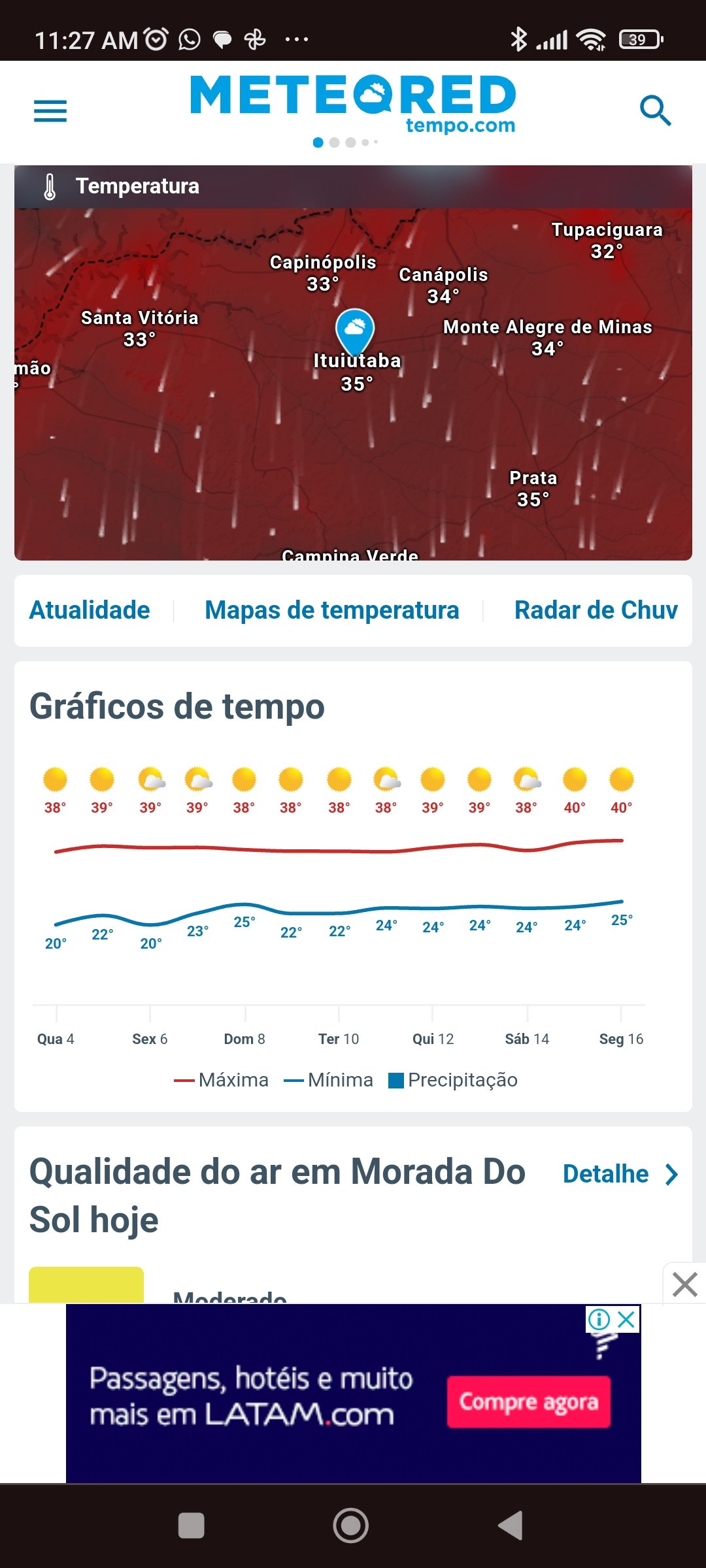Go to the system home screen
This screenshot has width=706, height=1568.
[x=351, y=1526]
